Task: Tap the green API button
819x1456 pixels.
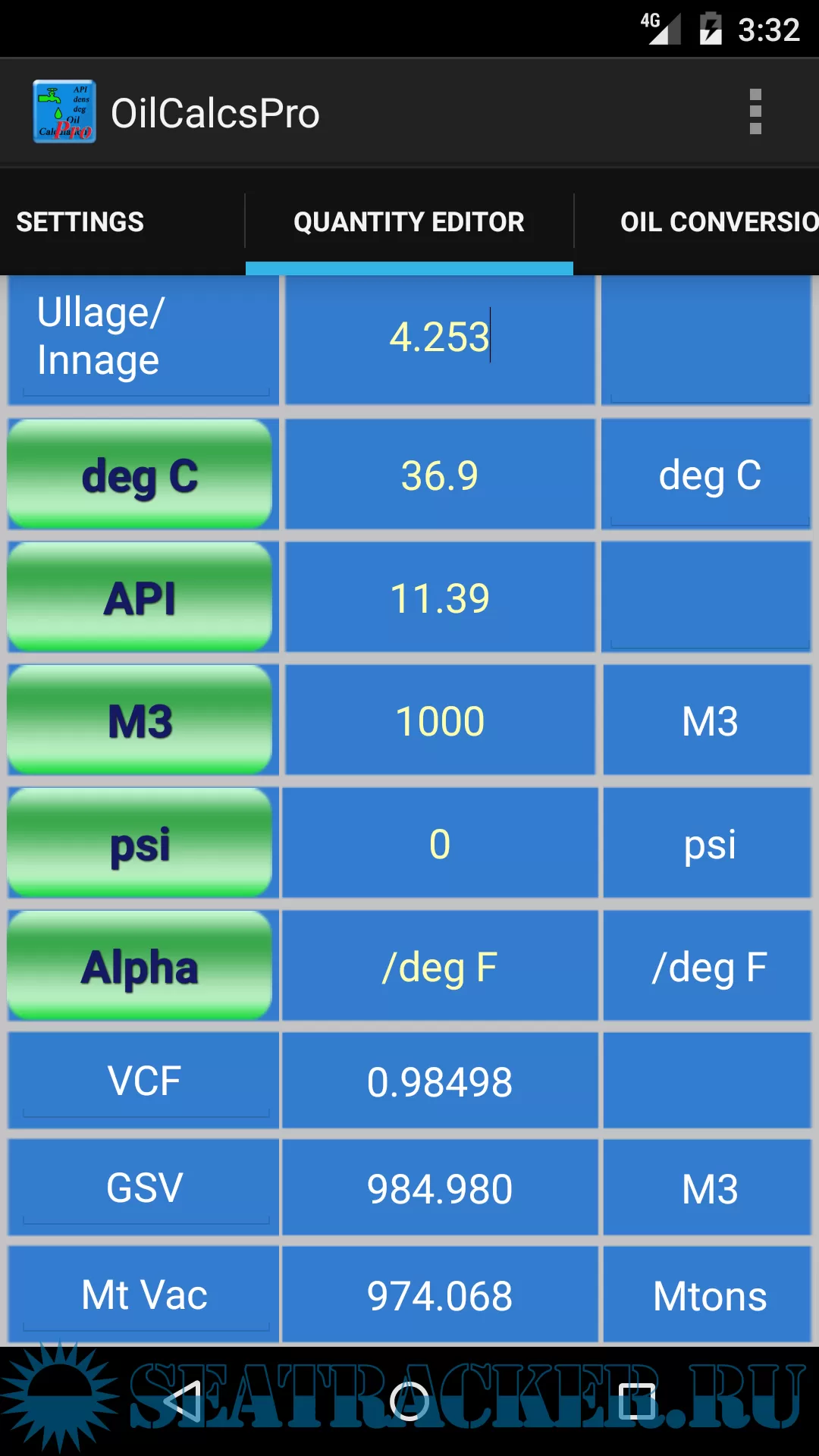Action: pos(140,598)
